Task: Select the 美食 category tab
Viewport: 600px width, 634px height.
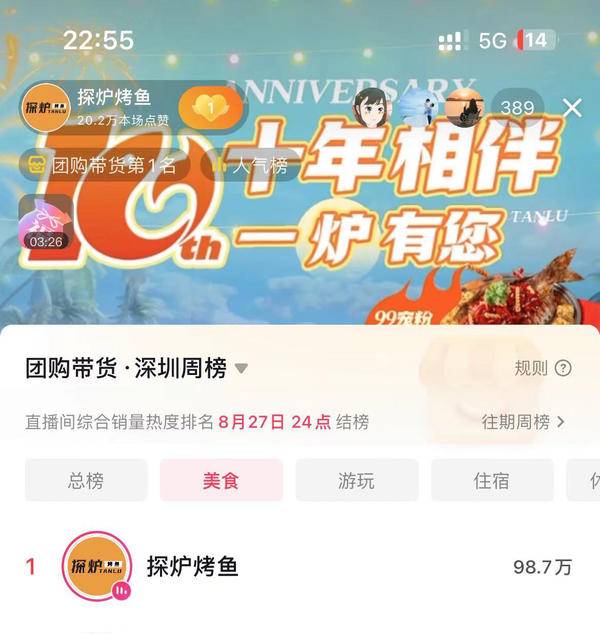Action: (x=221, y=480)
